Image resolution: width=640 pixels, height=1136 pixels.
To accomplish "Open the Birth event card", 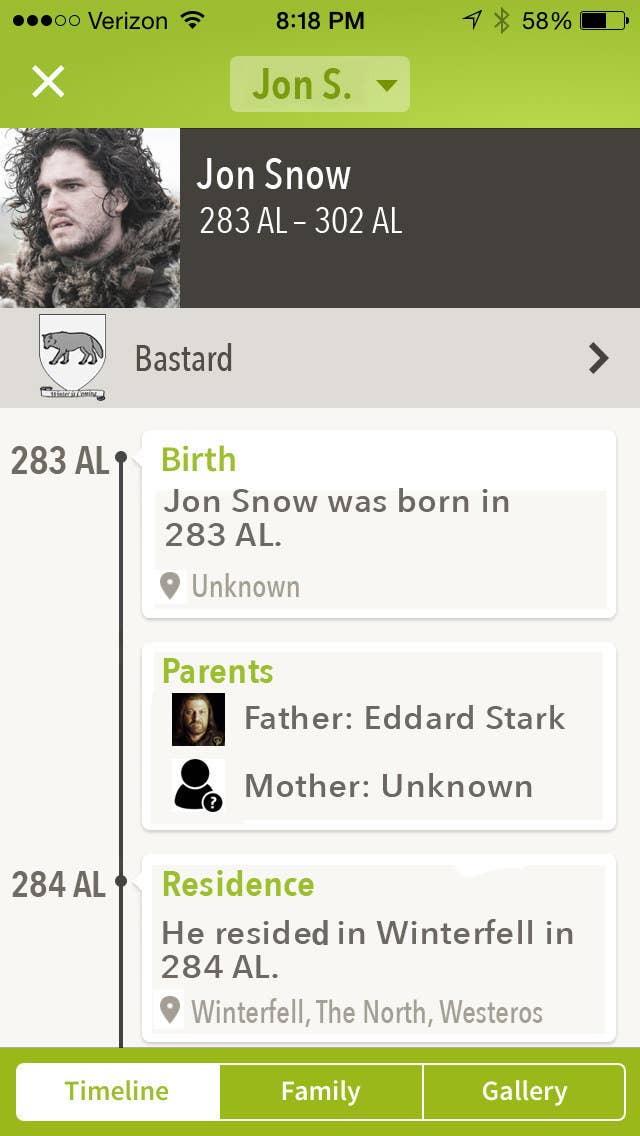I will [x=378, y=525].
